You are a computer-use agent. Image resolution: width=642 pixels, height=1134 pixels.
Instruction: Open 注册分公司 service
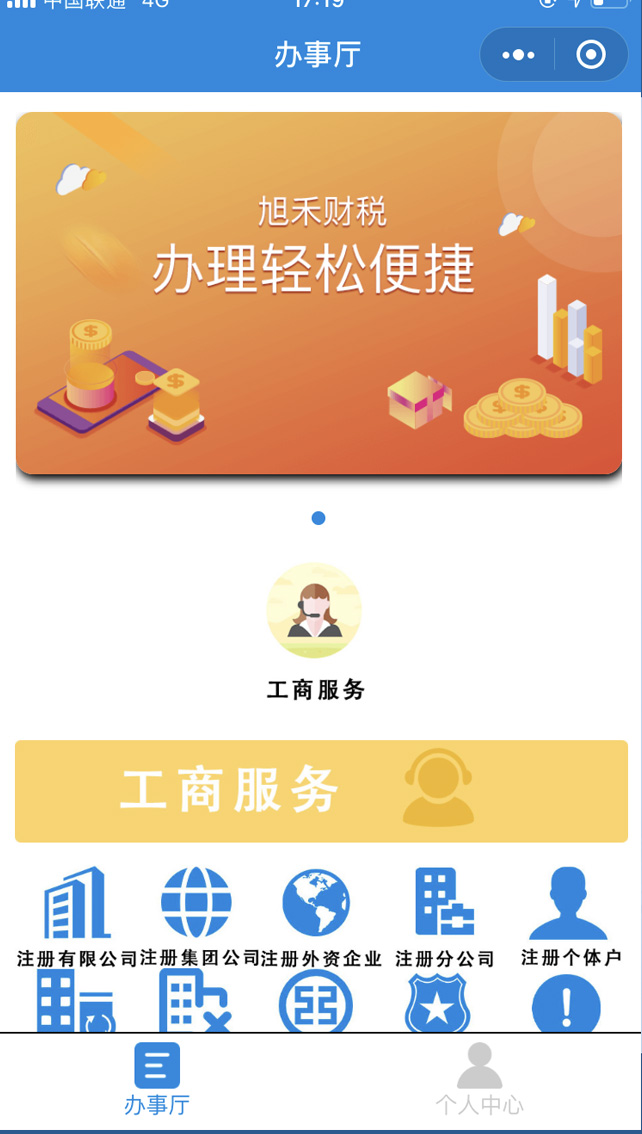[x=445, y=915]
